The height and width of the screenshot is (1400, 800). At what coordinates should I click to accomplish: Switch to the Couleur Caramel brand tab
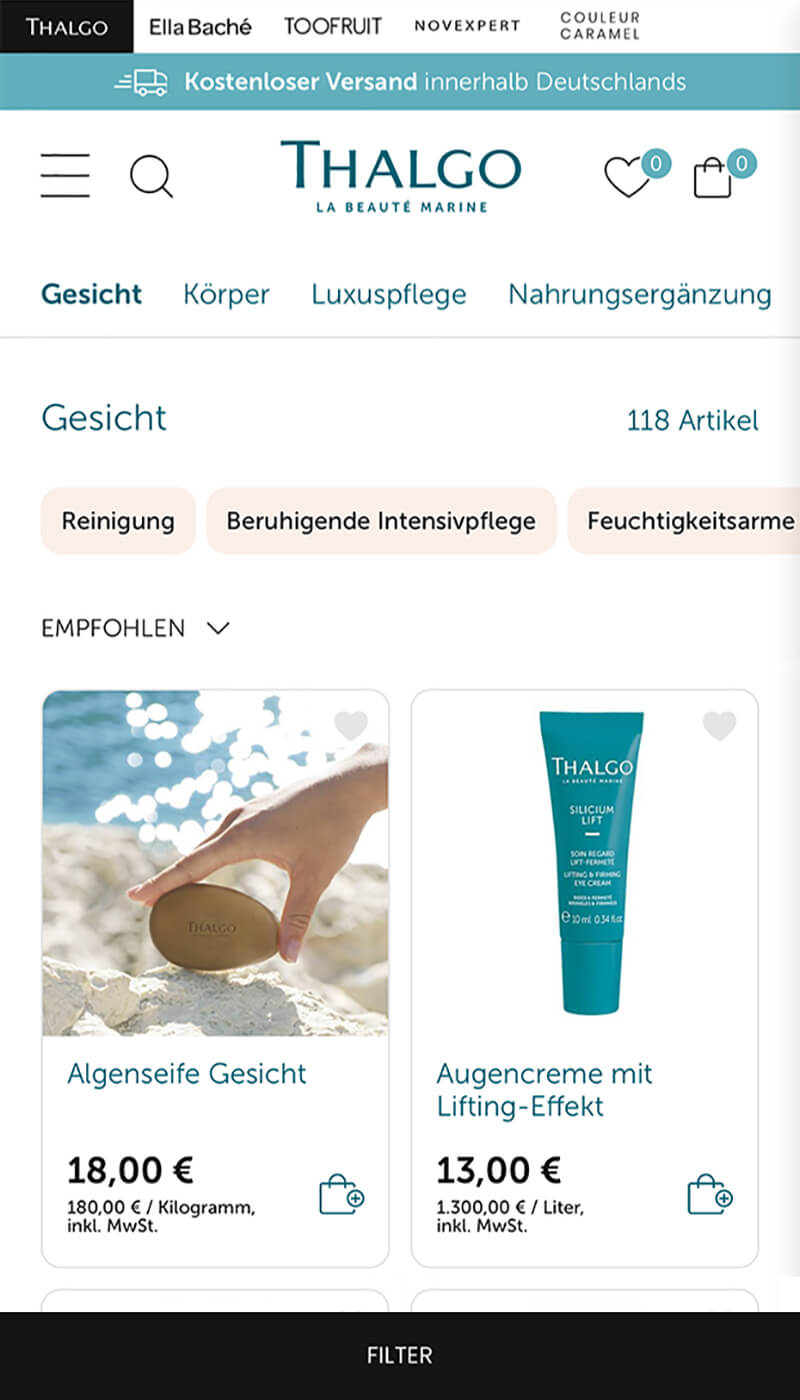[600, 27]
